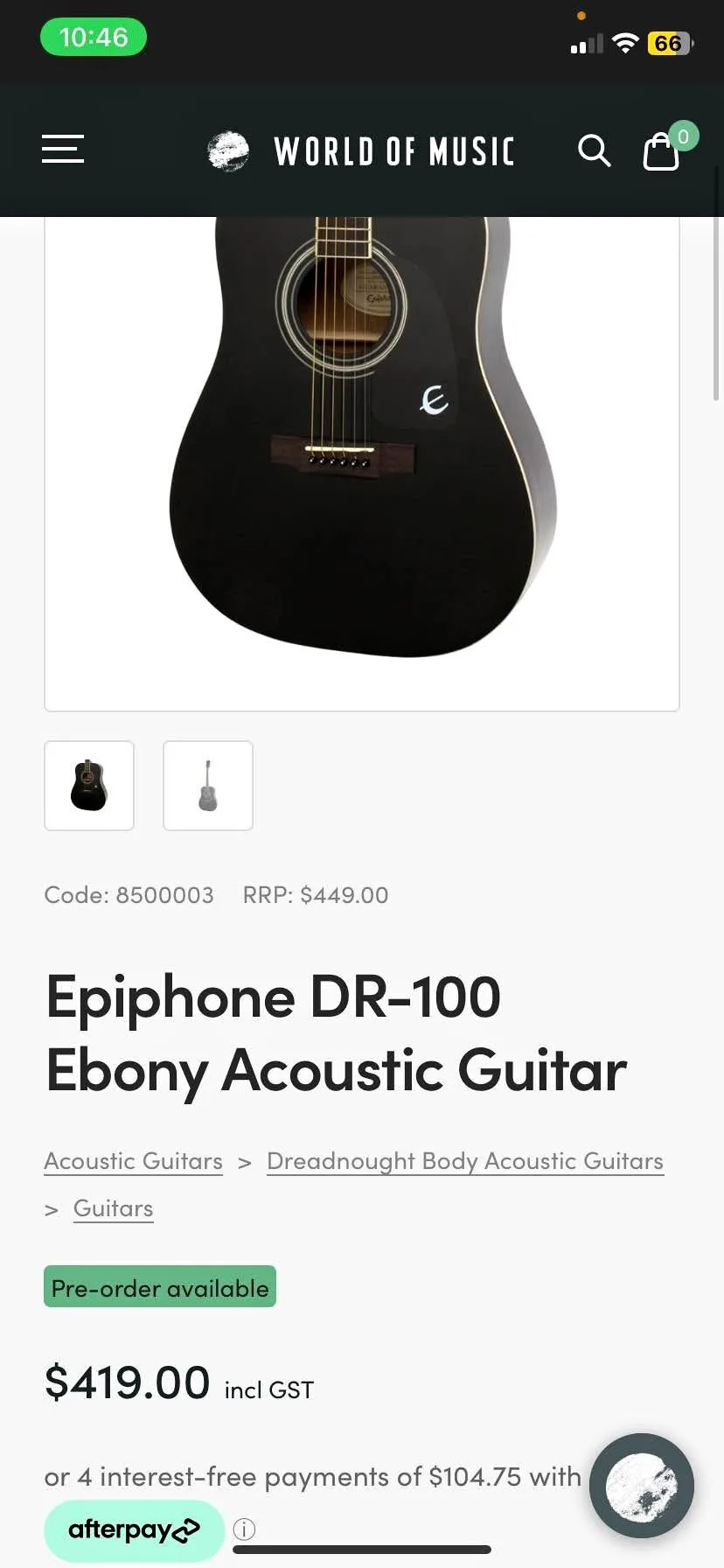Click the clock showing 10:46
Image resolution: width=724 pixels, height=1568 pixels.
point(94,37)
